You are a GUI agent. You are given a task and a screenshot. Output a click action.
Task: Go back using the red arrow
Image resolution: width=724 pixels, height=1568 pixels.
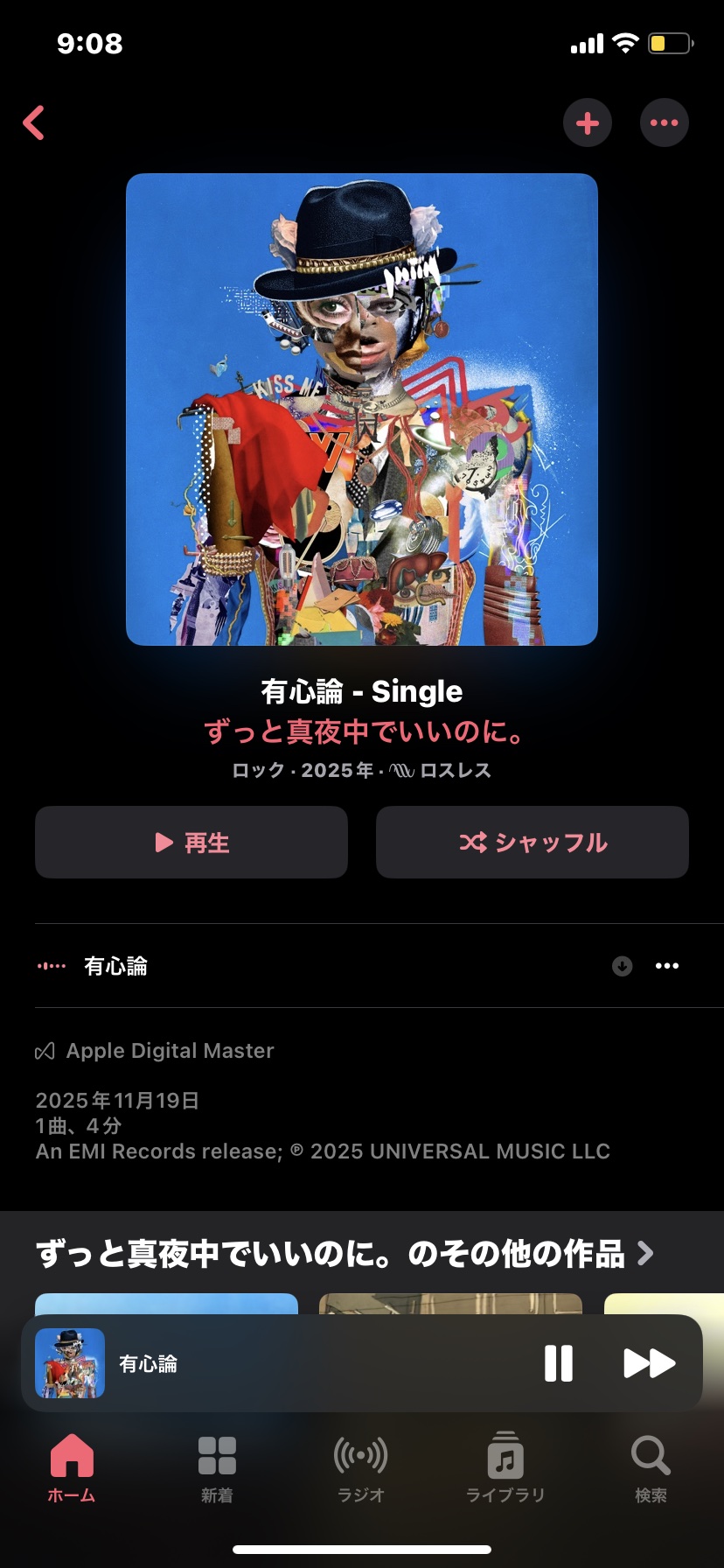[34, 122]
